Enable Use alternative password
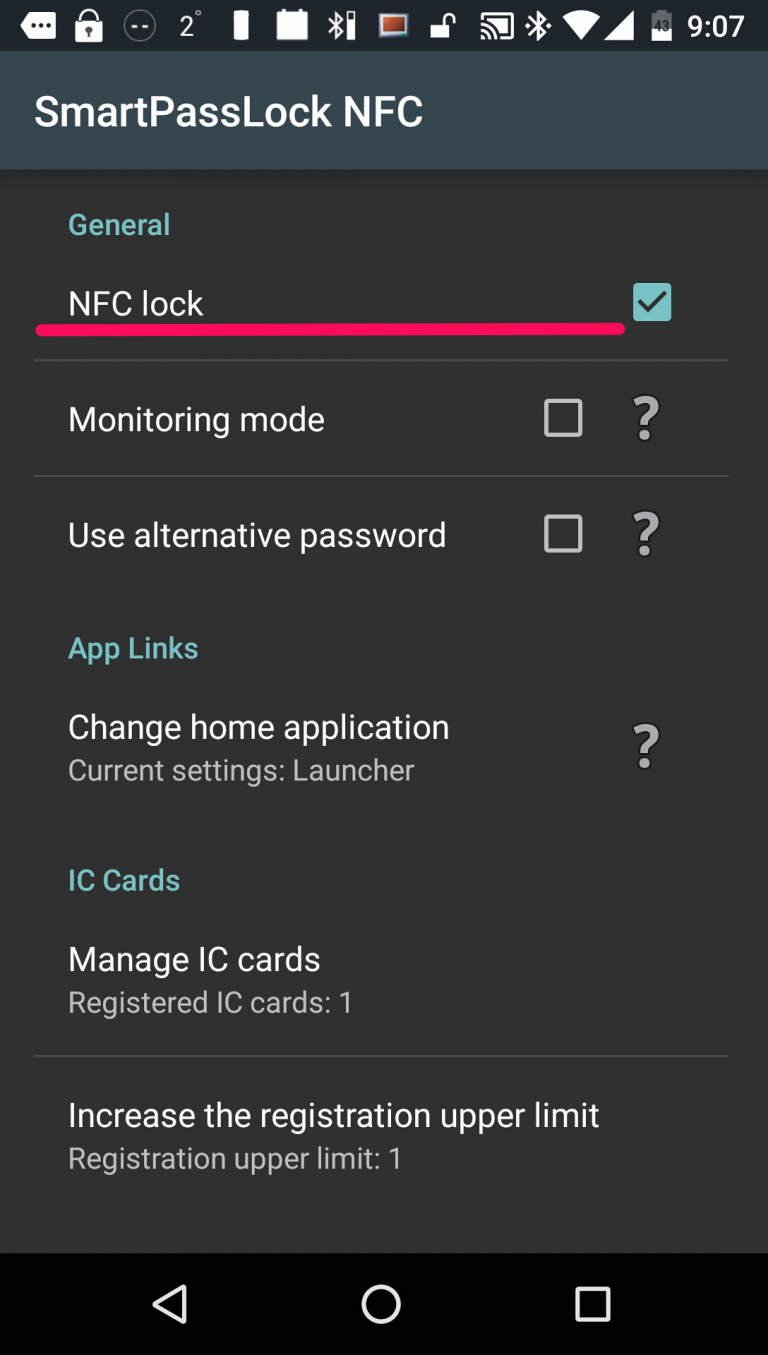The image size is (768, 1355). pyautogui.click(x=562, y=533)
